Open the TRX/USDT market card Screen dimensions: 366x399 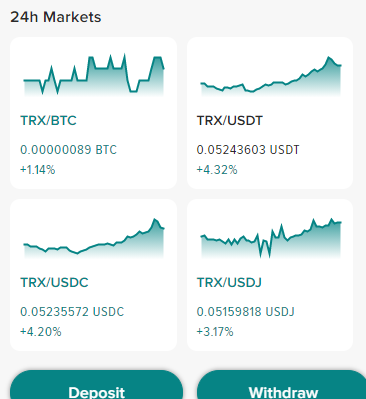coord(270,113)
